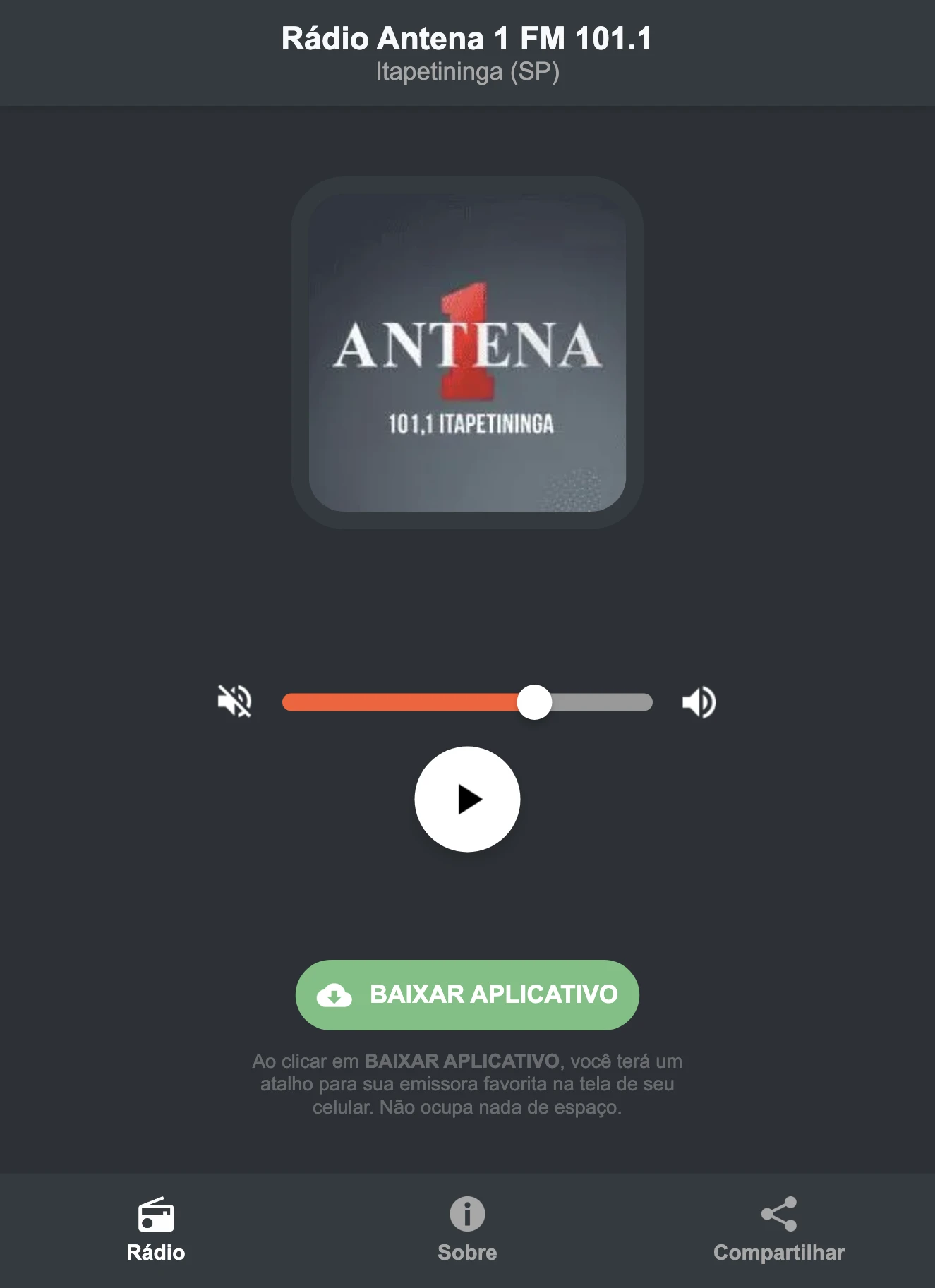The image size is (935, 1288).
Task: Click the Itapetininga (SP) subtitle text
Action: [467, 71]
